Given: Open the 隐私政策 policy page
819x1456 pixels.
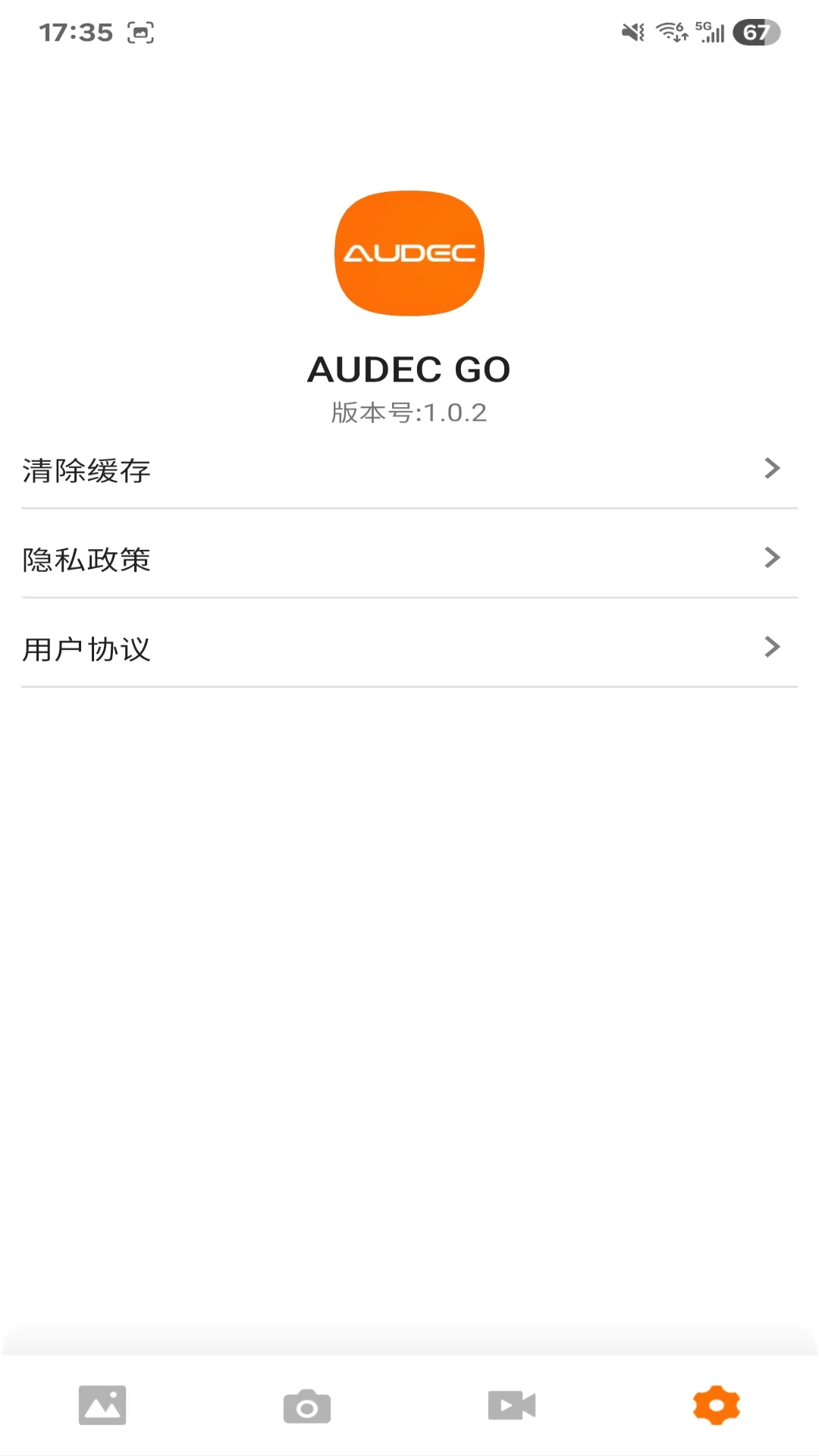Looking at the screenshot, I should pos(86,560).
